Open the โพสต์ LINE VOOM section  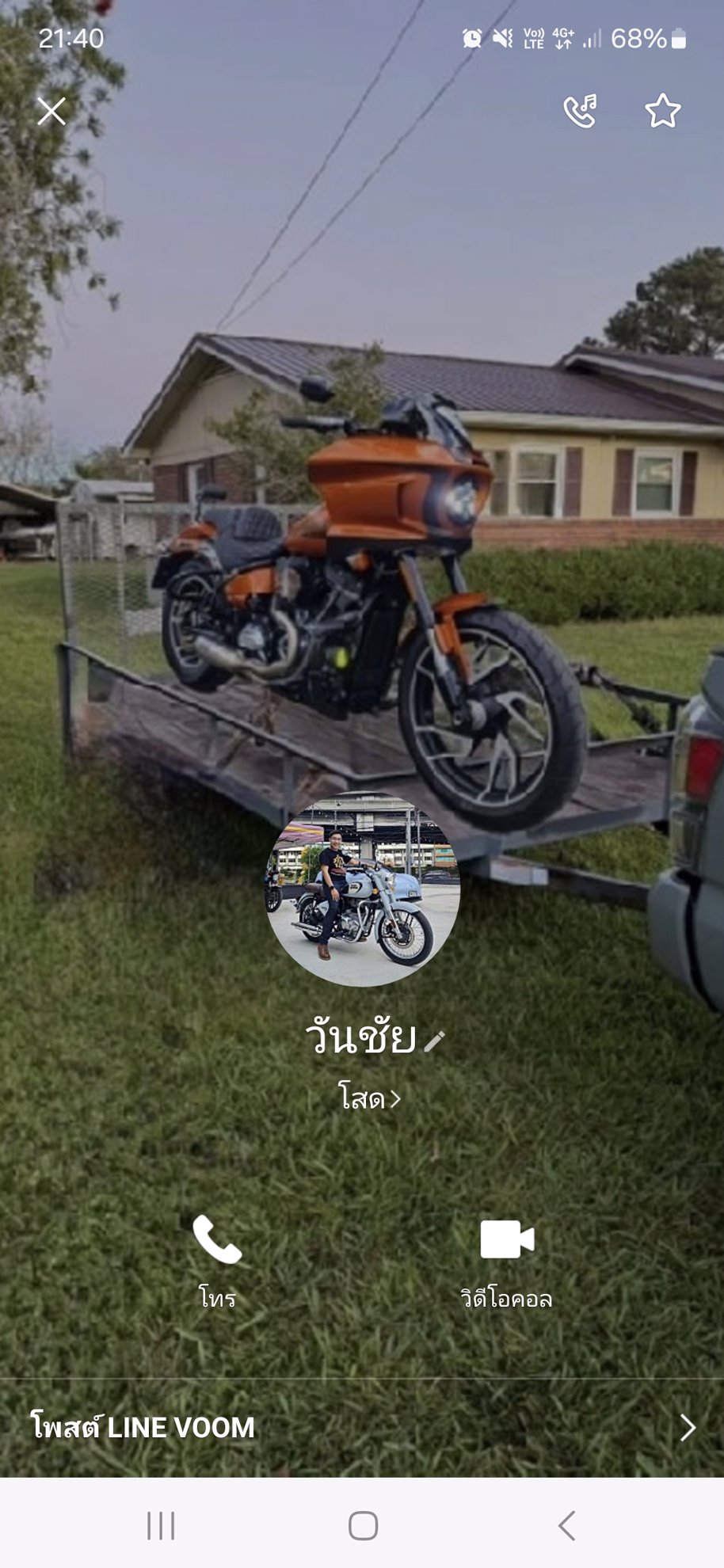(362, 1427)
